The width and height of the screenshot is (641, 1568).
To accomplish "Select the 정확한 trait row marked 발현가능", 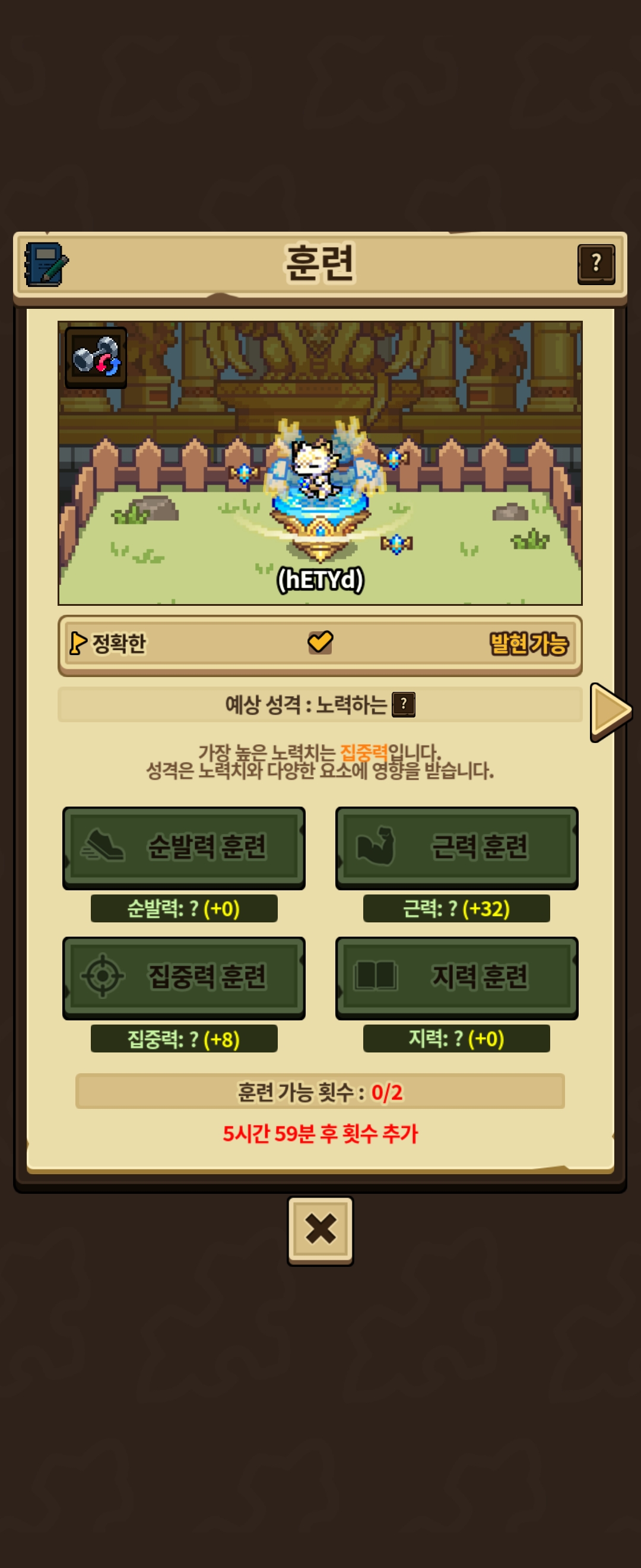I will pos(320,644).
